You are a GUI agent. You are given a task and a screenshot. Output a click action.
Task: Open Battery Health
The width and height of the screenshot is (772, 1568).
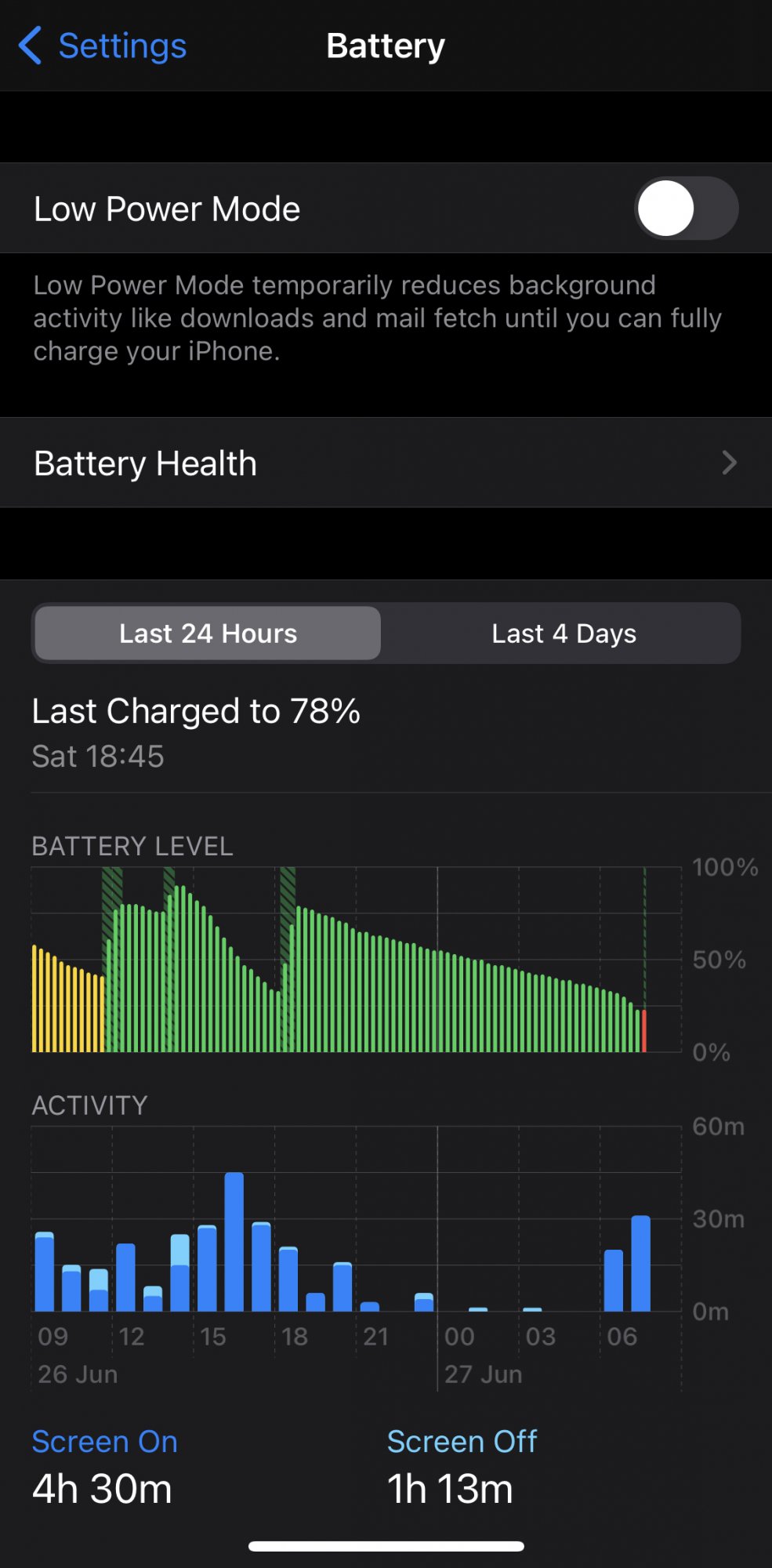coord(386,463)
